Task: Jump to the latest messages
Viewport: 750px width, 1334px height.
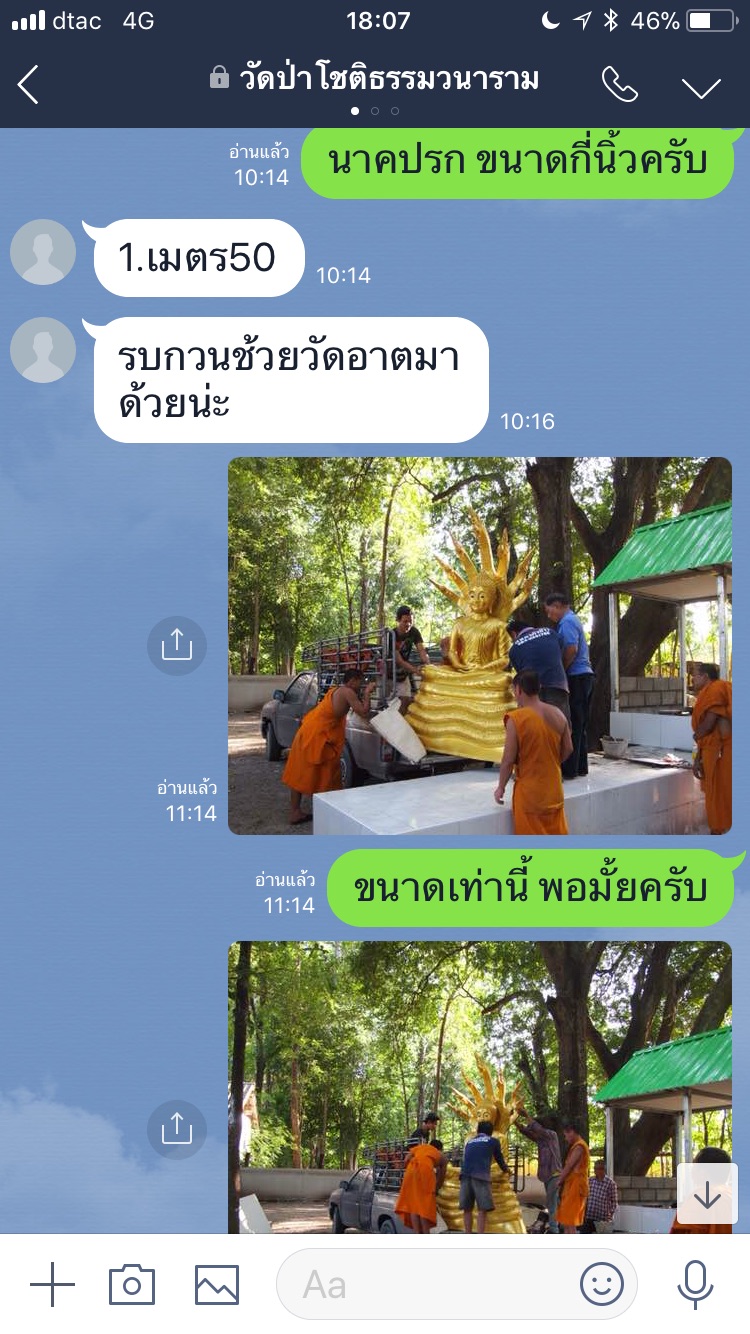Action: [x=707, y=1194]
